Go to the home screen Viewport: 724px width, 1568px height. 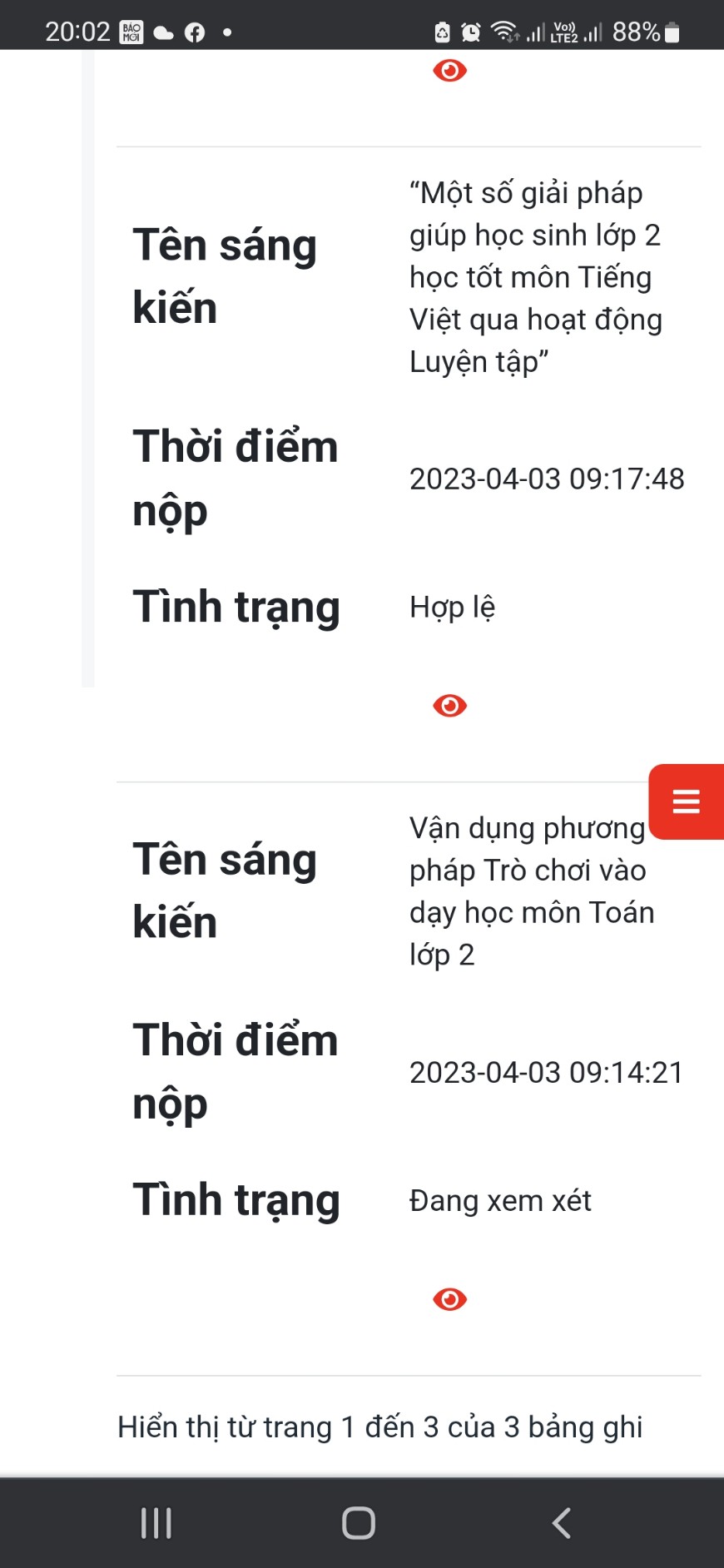359,1523
